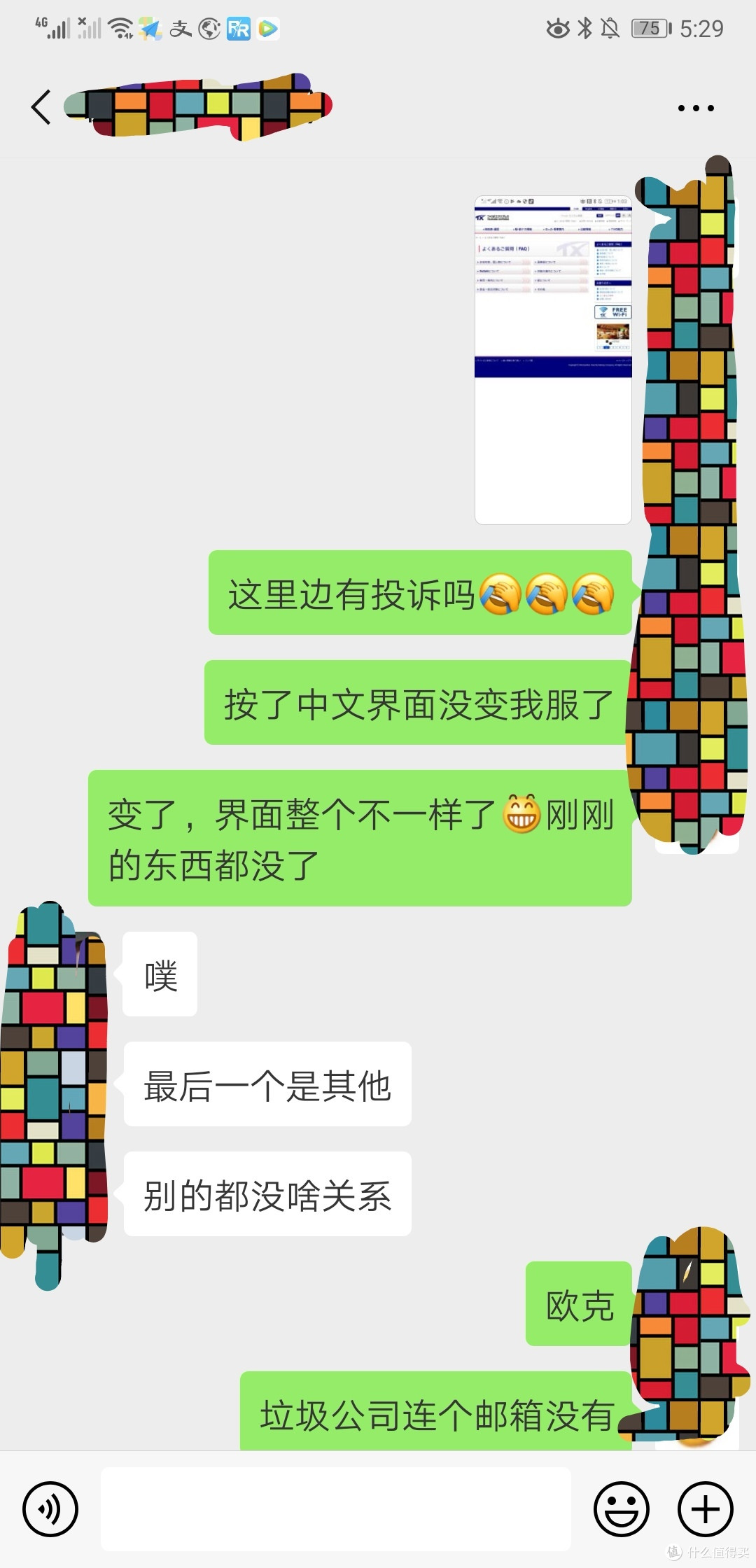Tap the Tencent Video icon in the status bar
The image size is (756, 1568).
268,29
